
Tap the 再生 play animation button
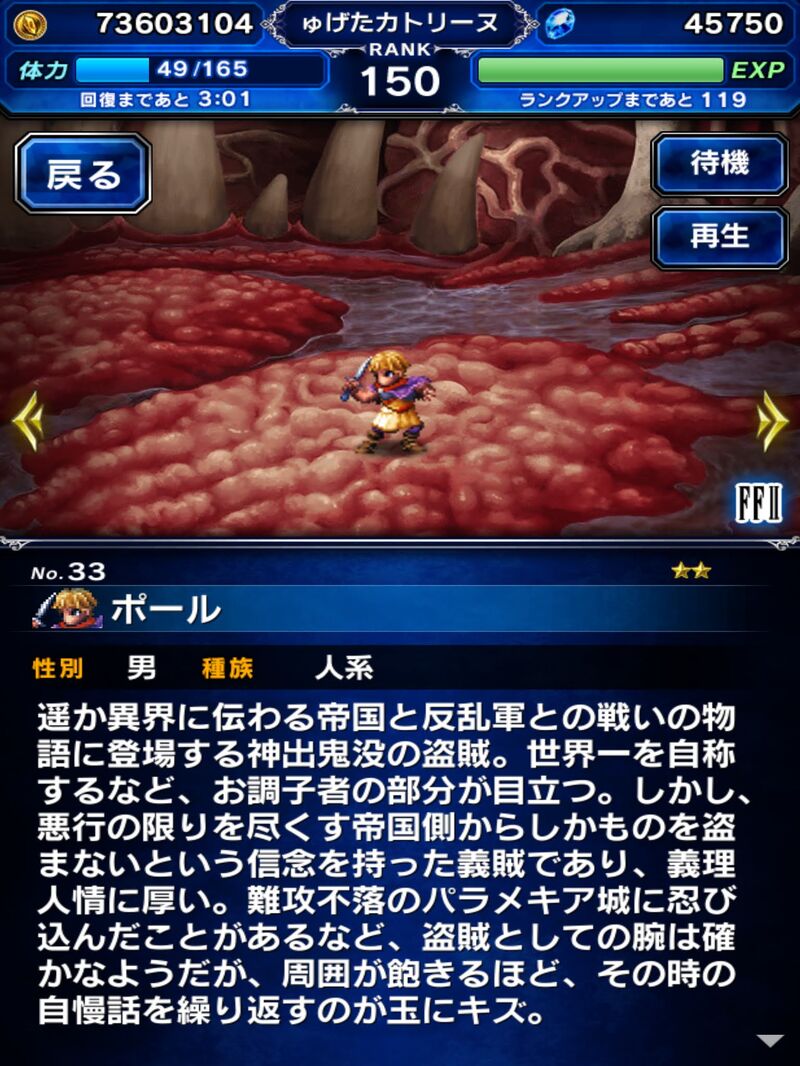point(719,237)
